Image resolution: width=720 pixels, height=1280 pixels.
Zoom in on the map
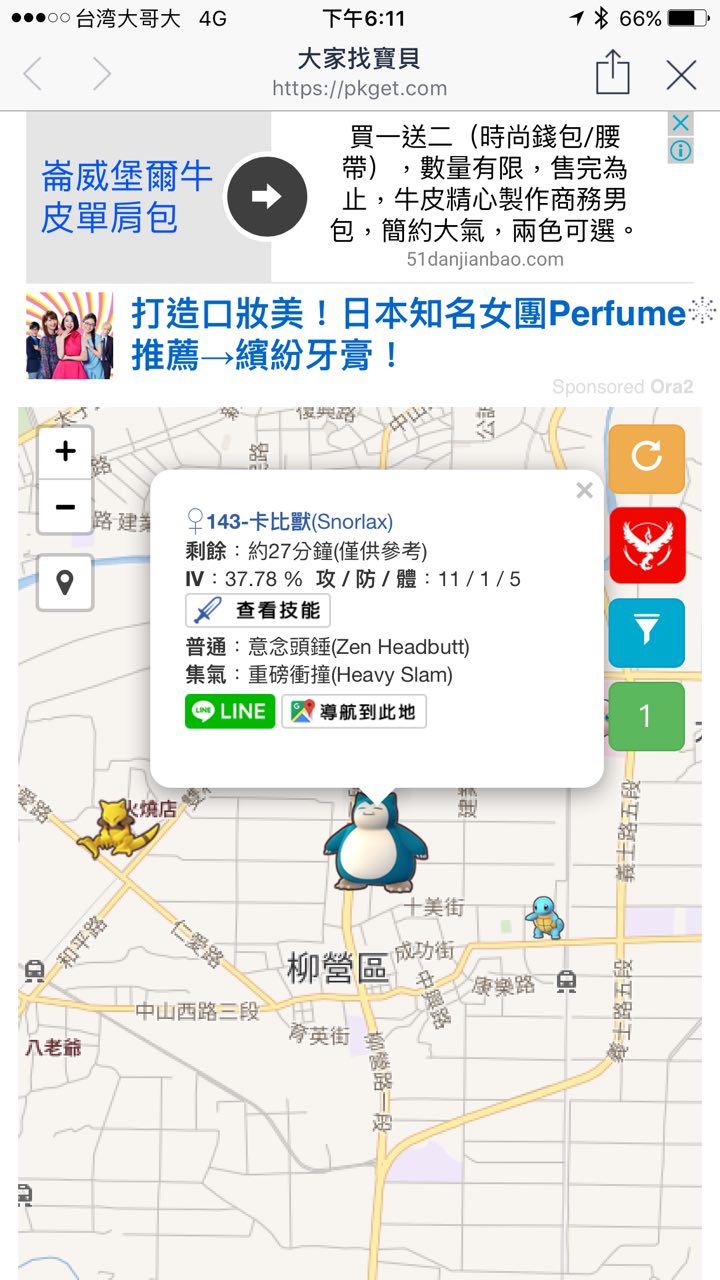(65, 452)
